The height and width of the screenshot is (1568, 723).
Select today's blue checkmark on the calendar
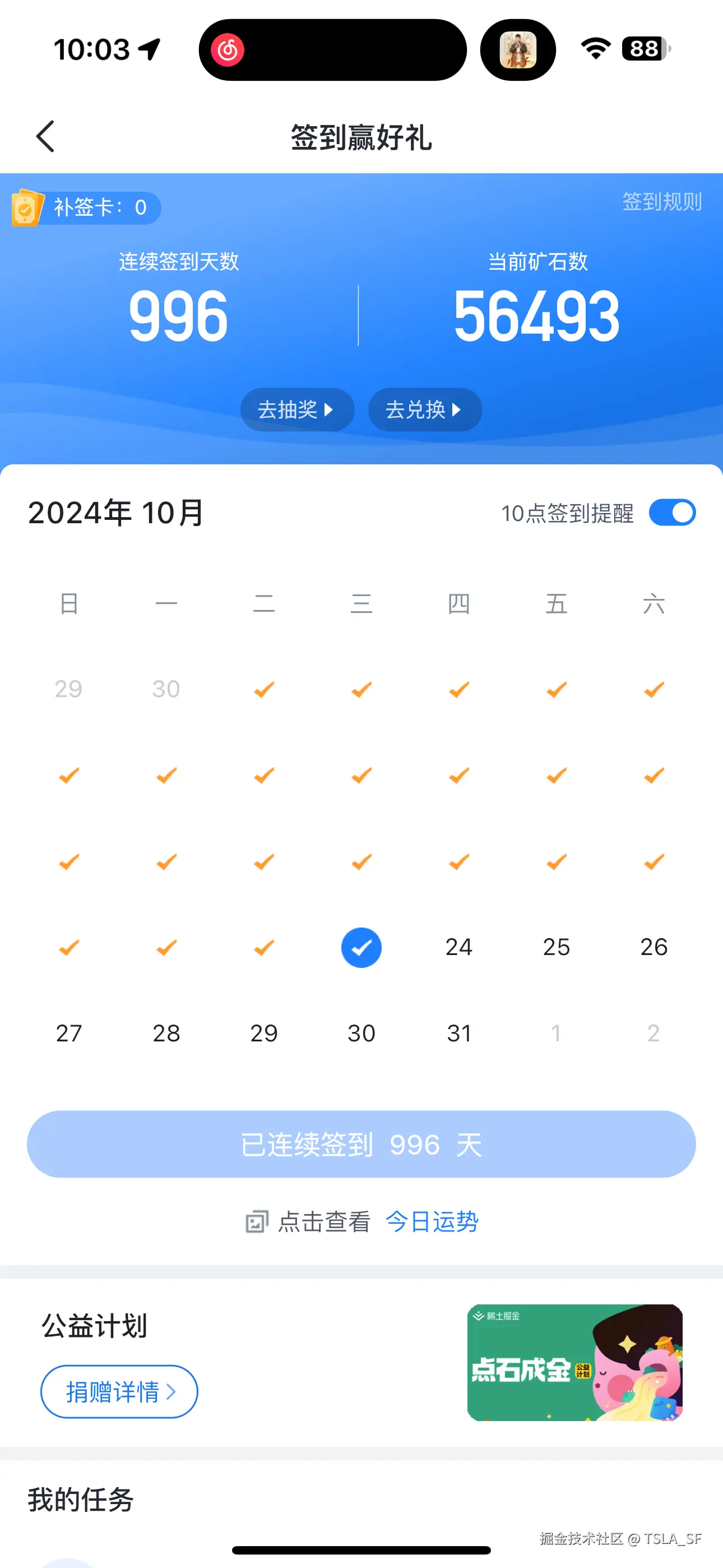point(361,947)
